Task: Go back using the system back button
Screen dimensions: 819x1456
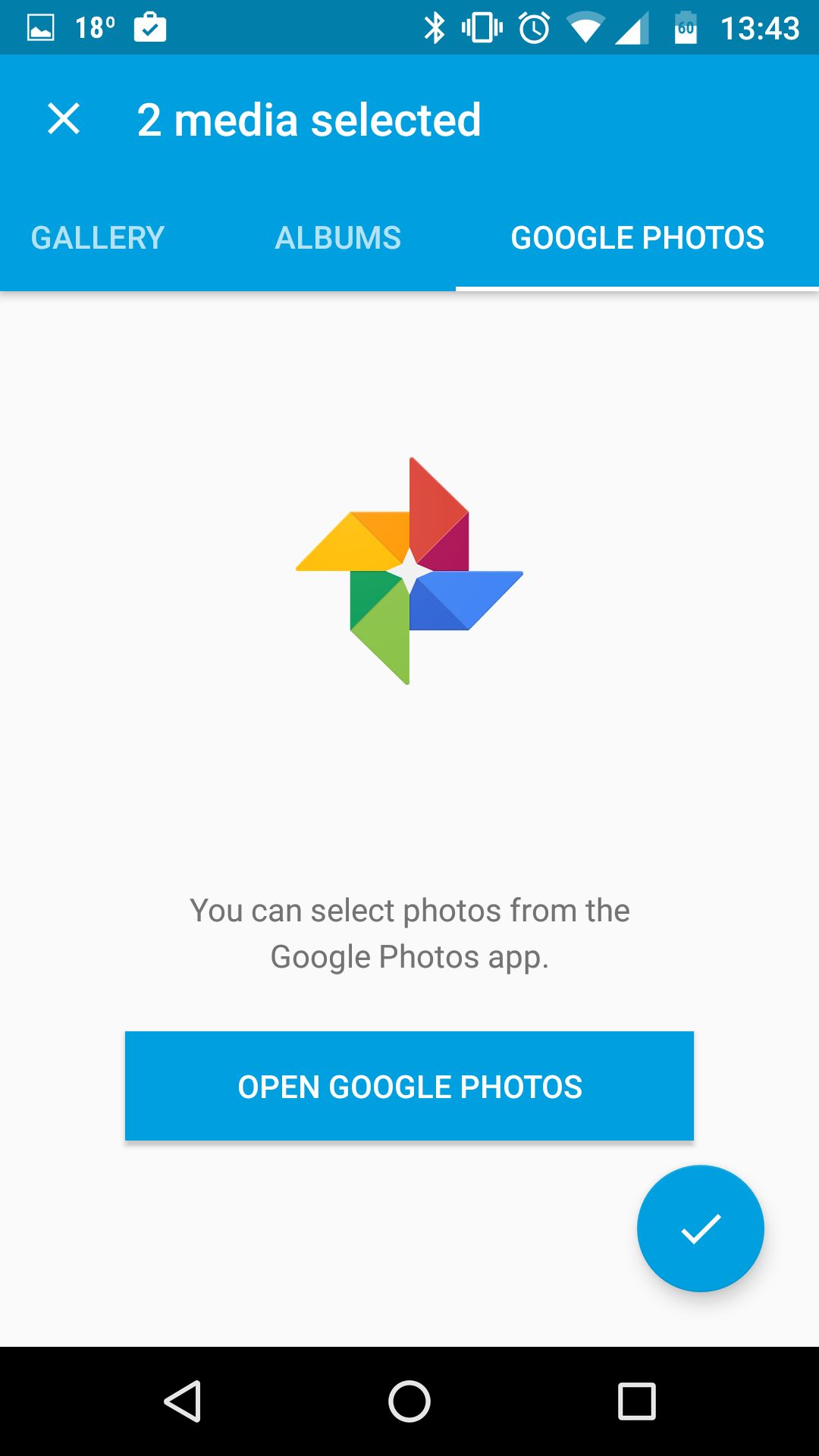Action: pyautogui.click(x=182, y=1401)
